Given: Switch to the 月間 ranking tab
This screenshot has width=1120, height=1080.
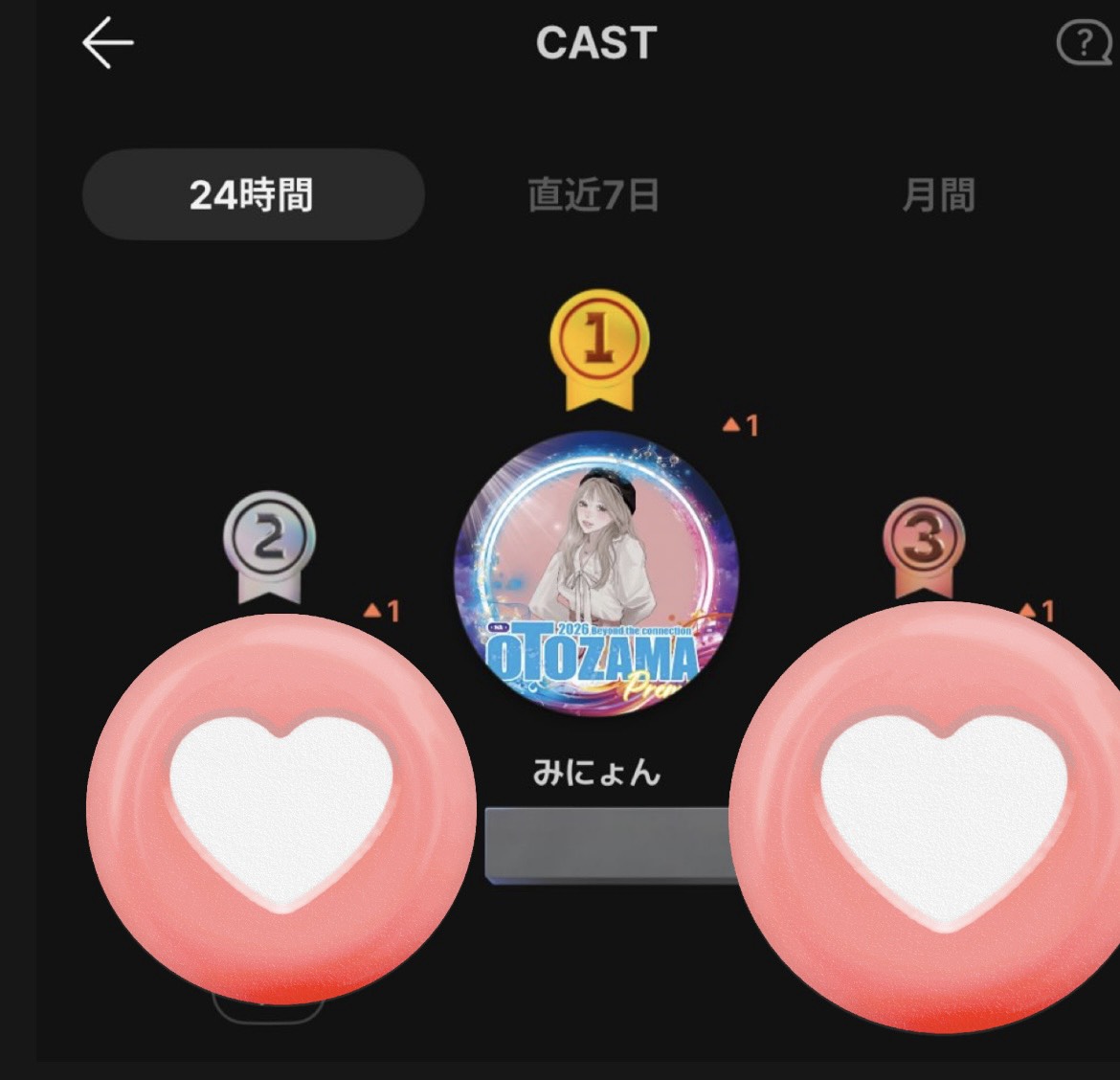Looking at the screenshot, I should point(938,194).
